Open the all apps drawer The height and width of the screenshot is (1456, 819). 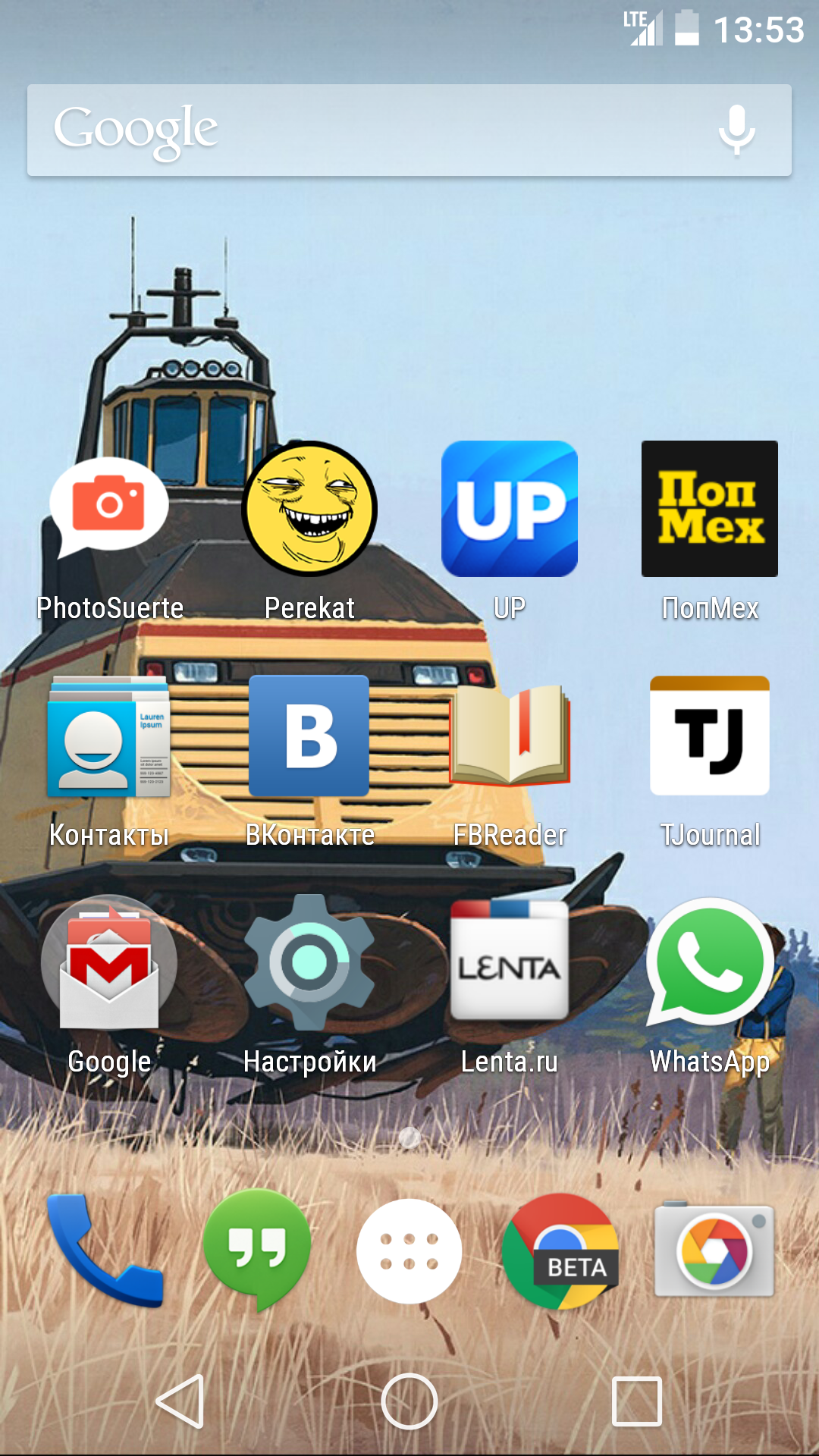pyautogui.click(x=409, y=1251)
